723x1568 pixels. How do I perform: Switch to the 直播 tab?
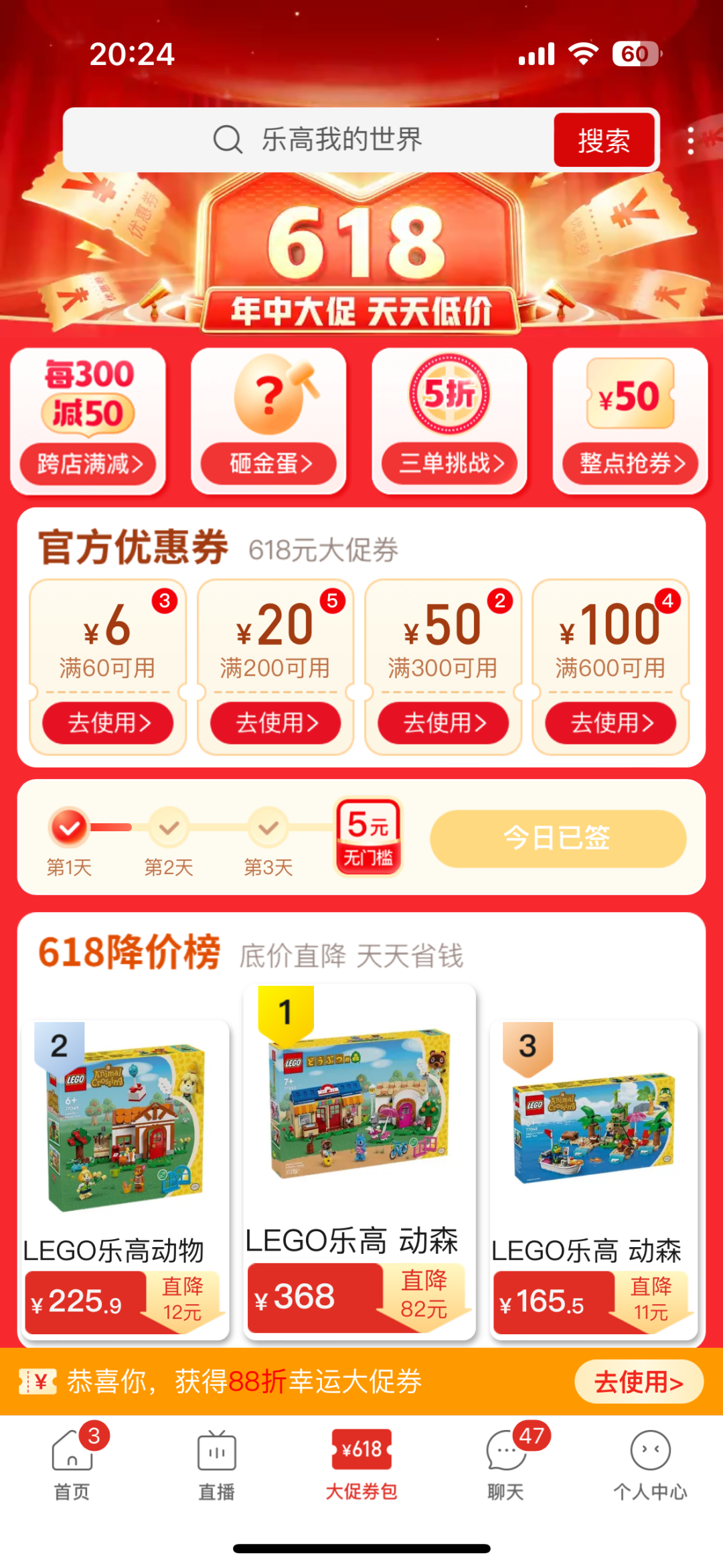point(216,1464)
